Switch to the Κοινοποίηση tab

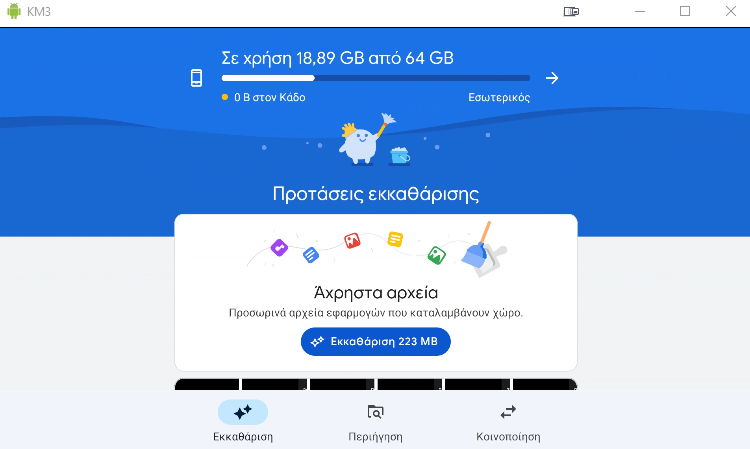tap(508, 420)
